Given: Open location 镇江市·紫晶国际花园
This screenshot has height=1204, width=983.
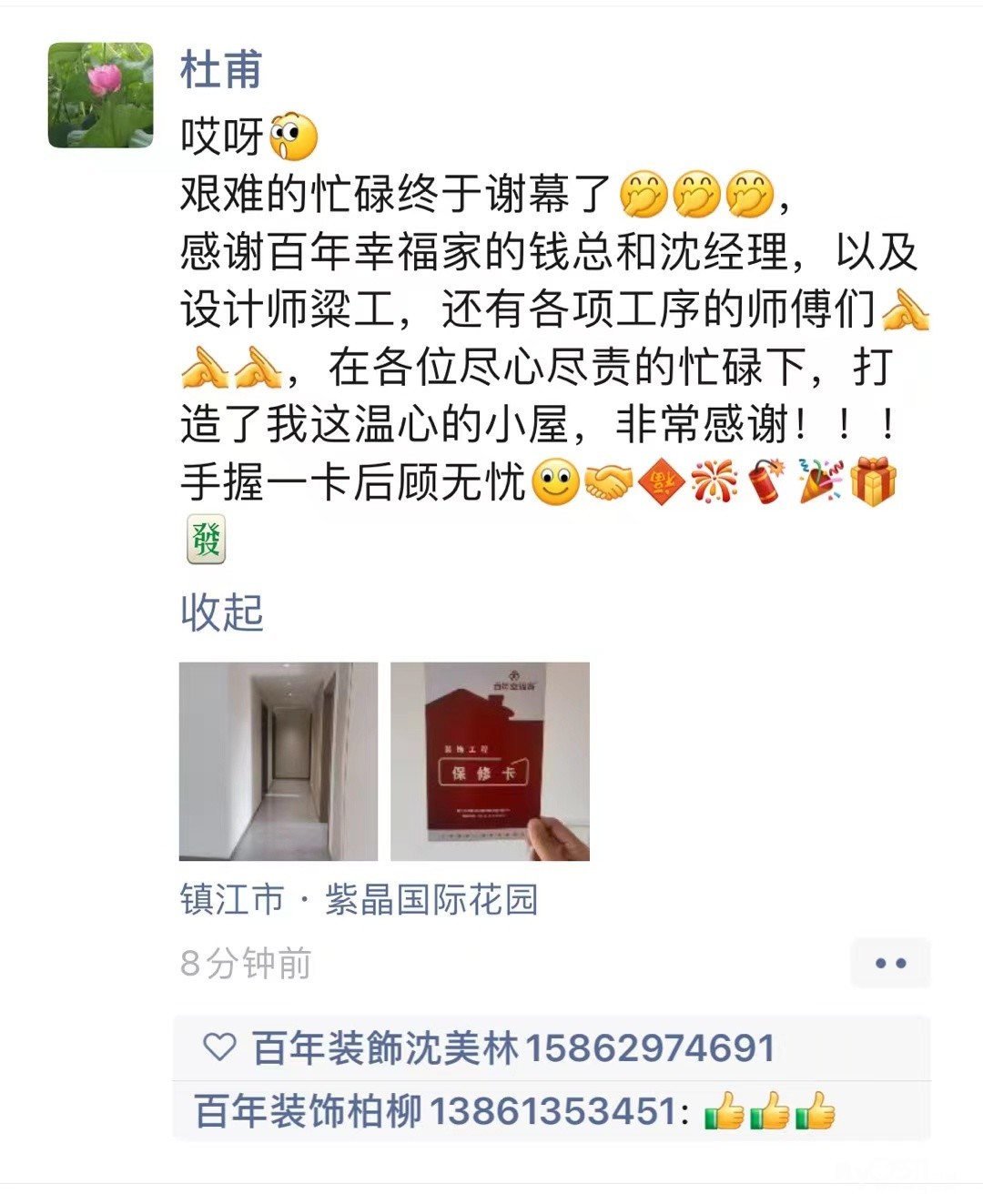Looking at the screenshot, I should (x=360, y=900).
